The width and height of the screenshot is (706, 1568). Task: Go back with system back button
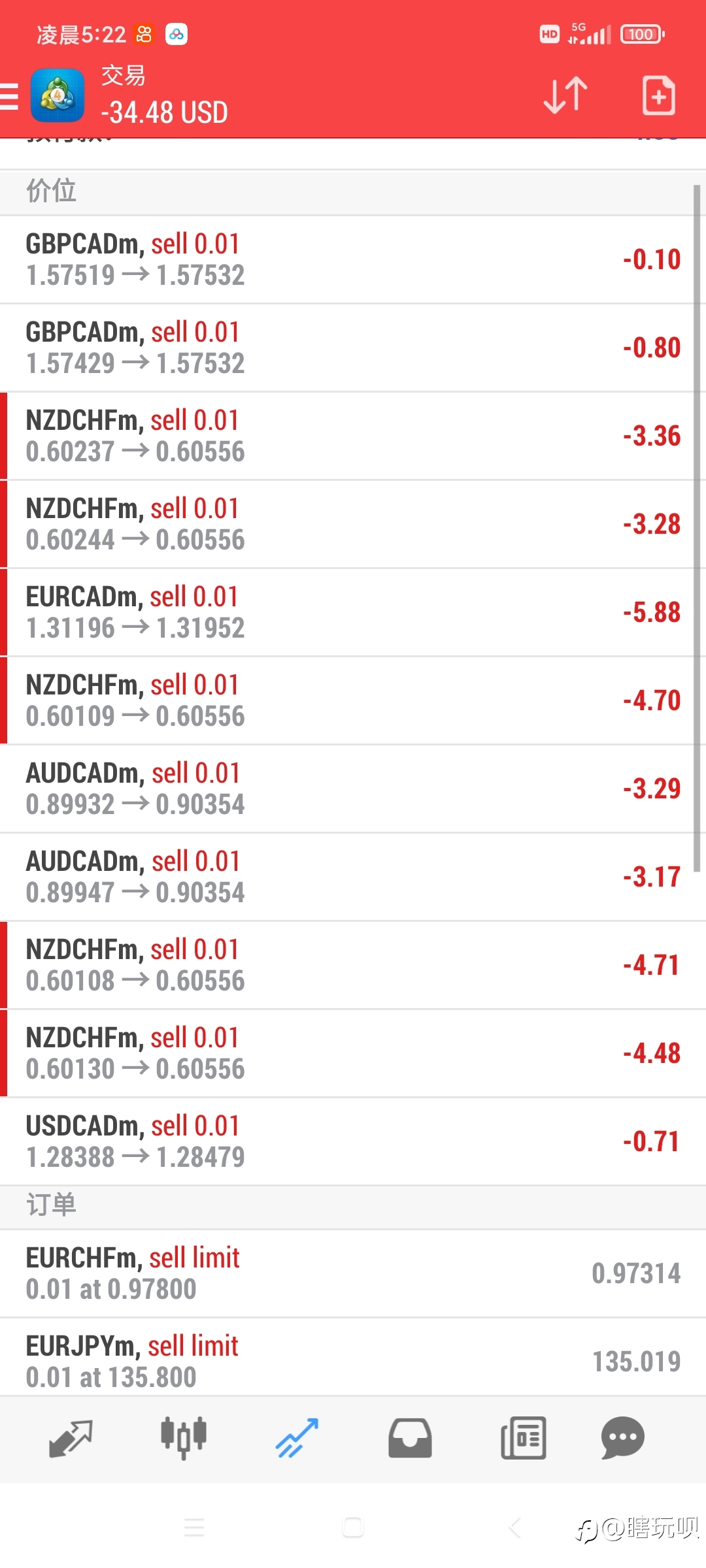point(514,1527)
